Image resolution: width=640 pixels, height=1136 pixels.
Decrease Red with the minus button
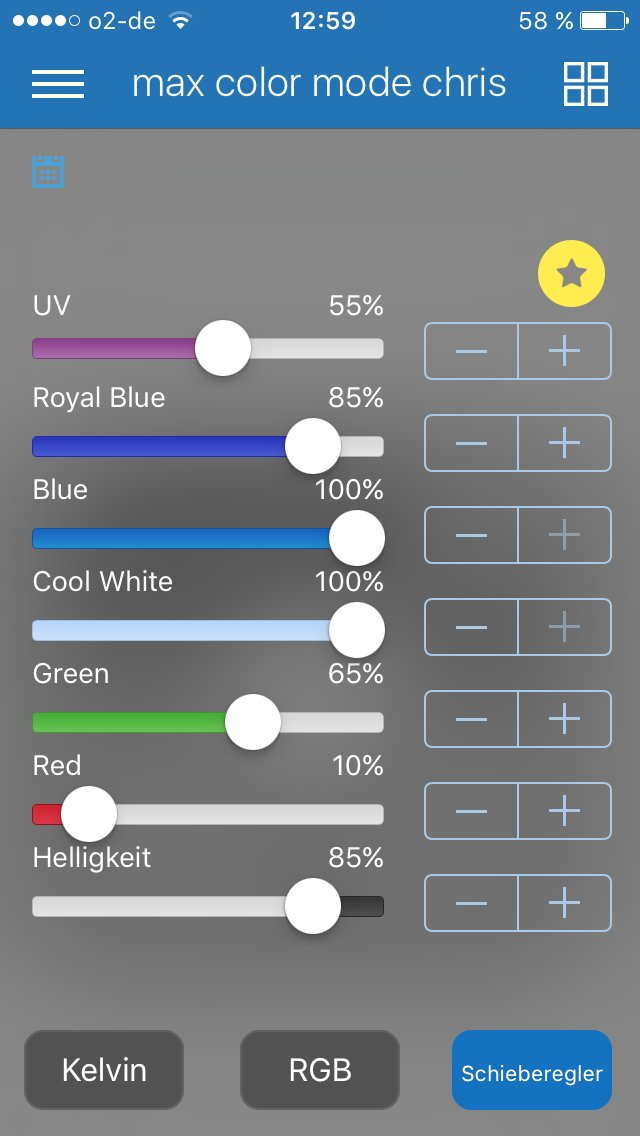(x=471, y=811)
